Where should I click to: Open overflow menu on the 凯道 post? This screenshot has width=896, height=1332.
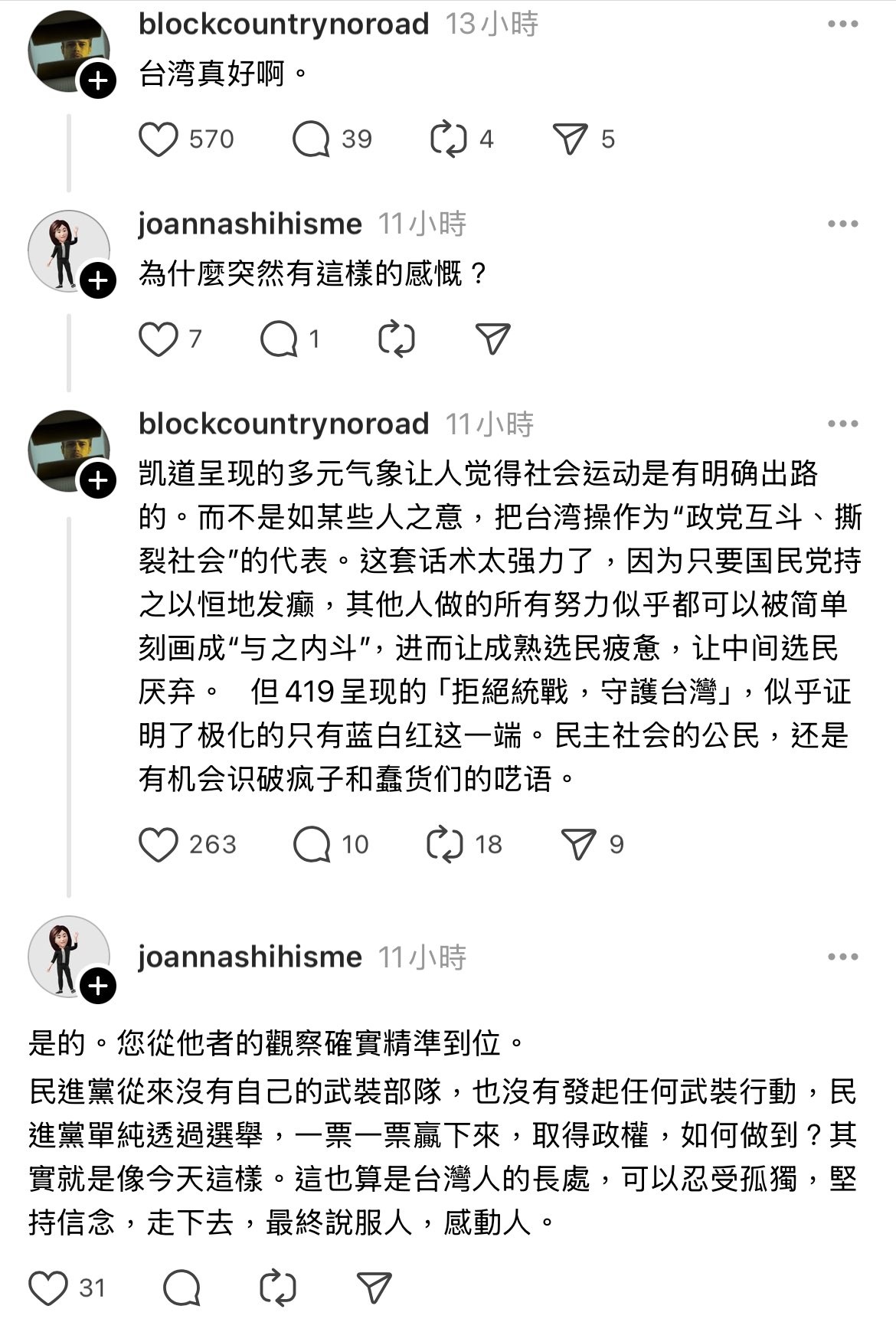pyautogui.click(x=842, y=424)
